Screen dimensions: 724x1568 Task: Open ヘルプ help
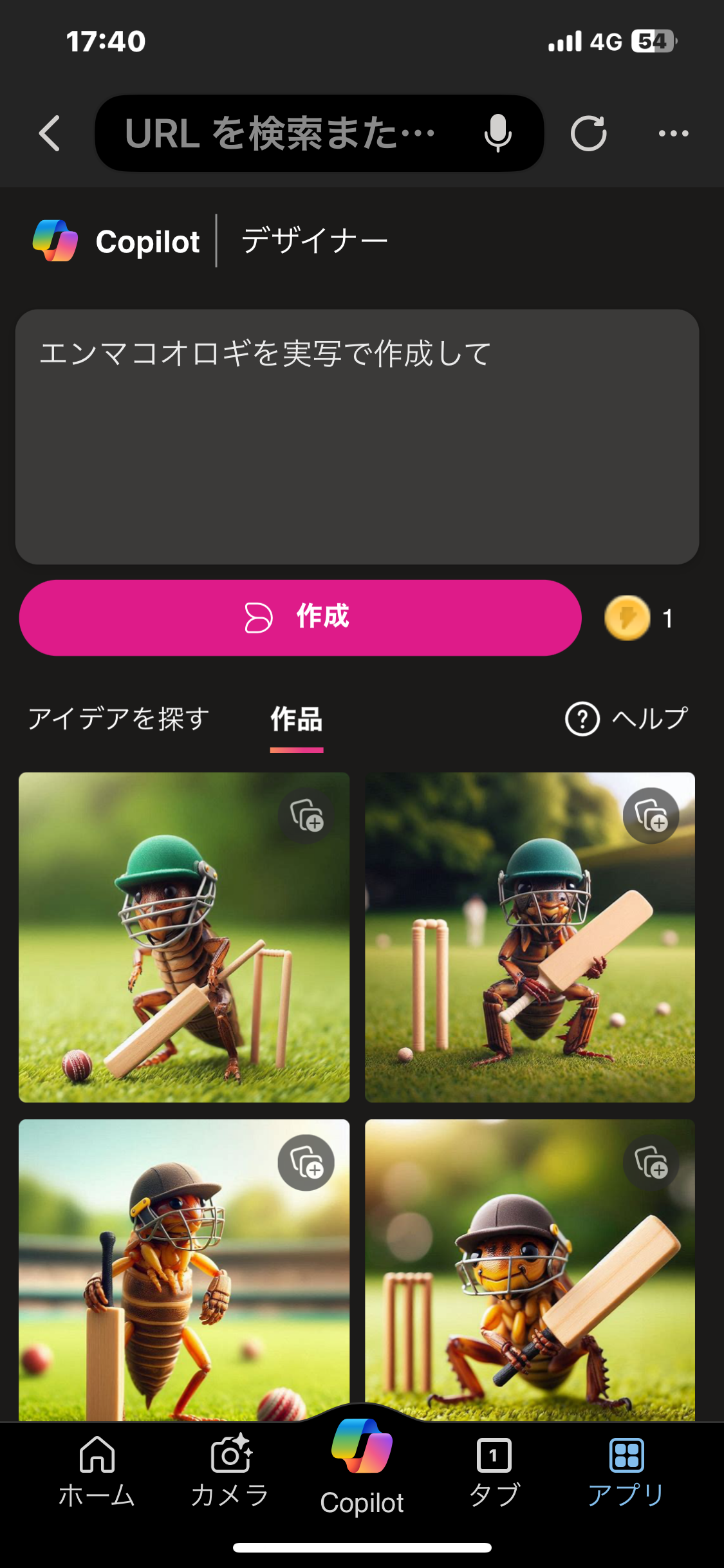click(x=626, y=718)
